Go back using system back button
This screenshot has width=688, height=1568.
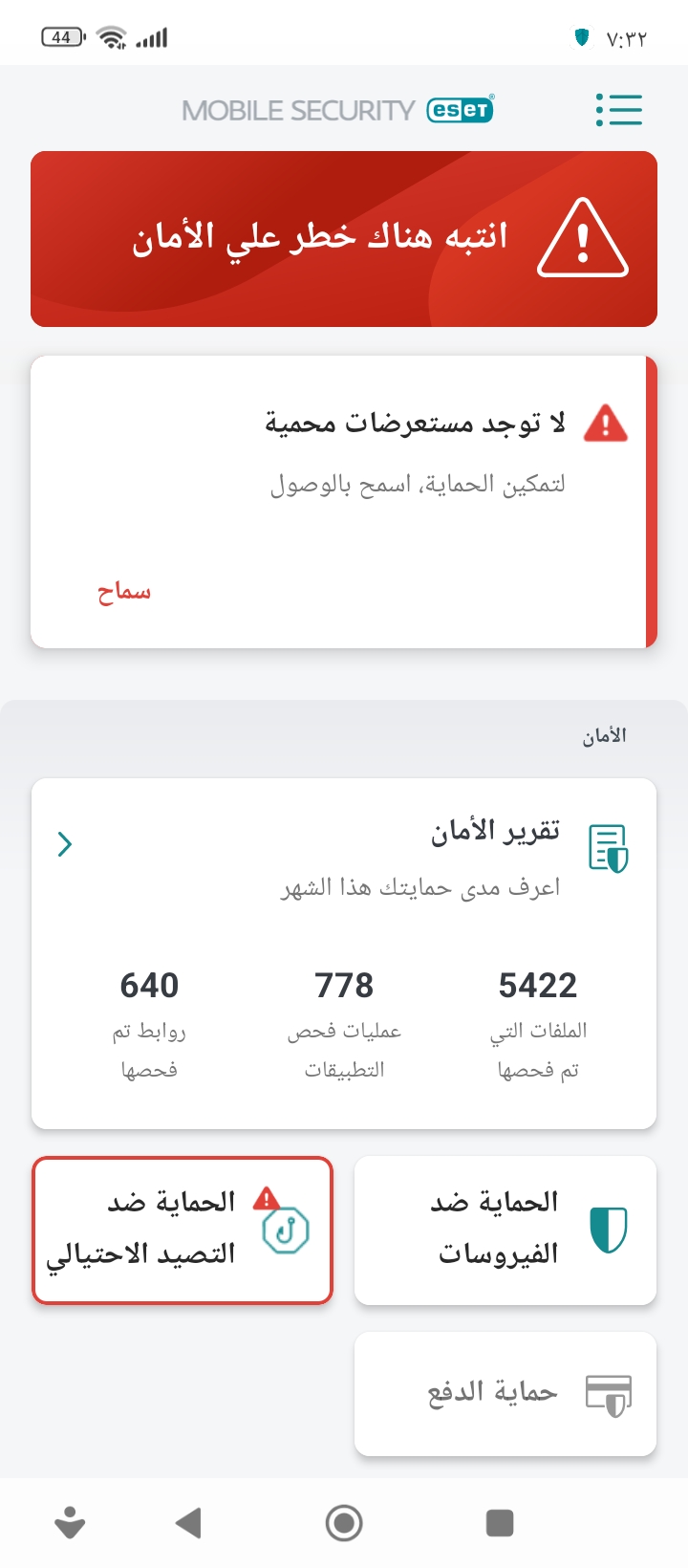pyautogui.click(x=189, y=1523)
